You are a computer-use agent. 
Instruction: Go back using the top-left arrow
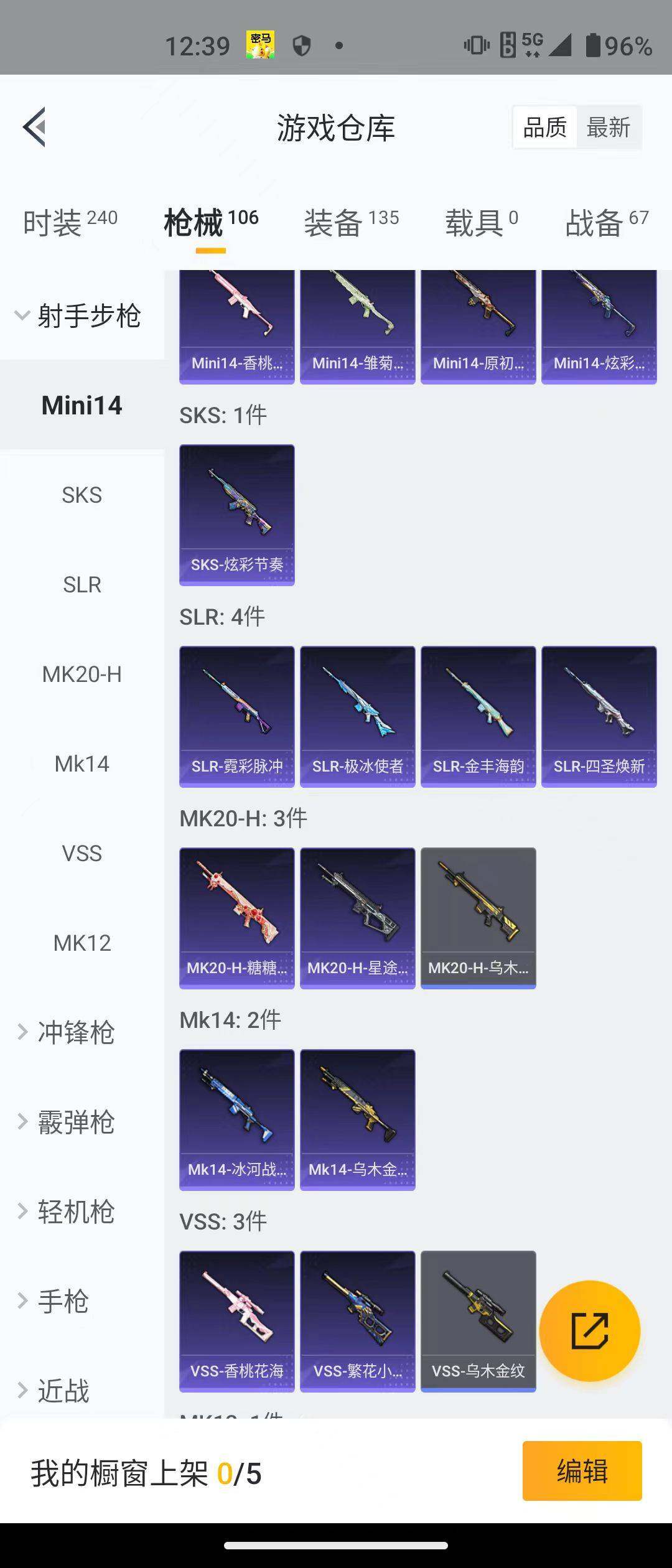coord(35,127)
